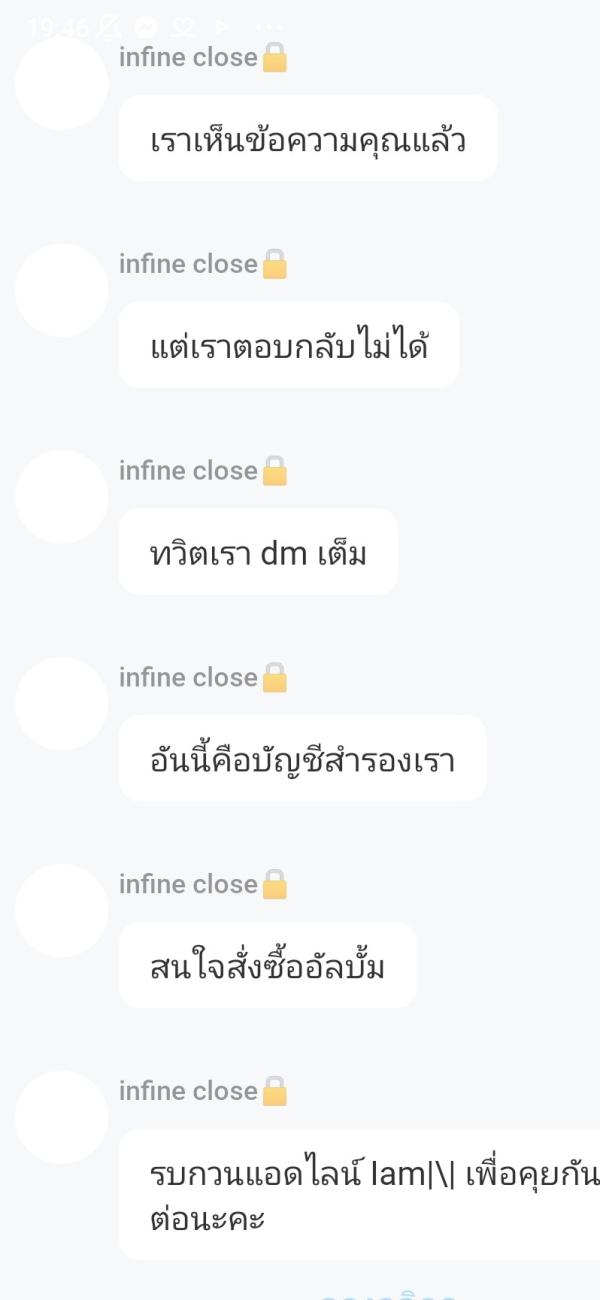Open sender avatar beside 'เราเห็นข้อความคุณแล้ว' message
Screen dimensions: 600x1300
[x=62, y=84]
